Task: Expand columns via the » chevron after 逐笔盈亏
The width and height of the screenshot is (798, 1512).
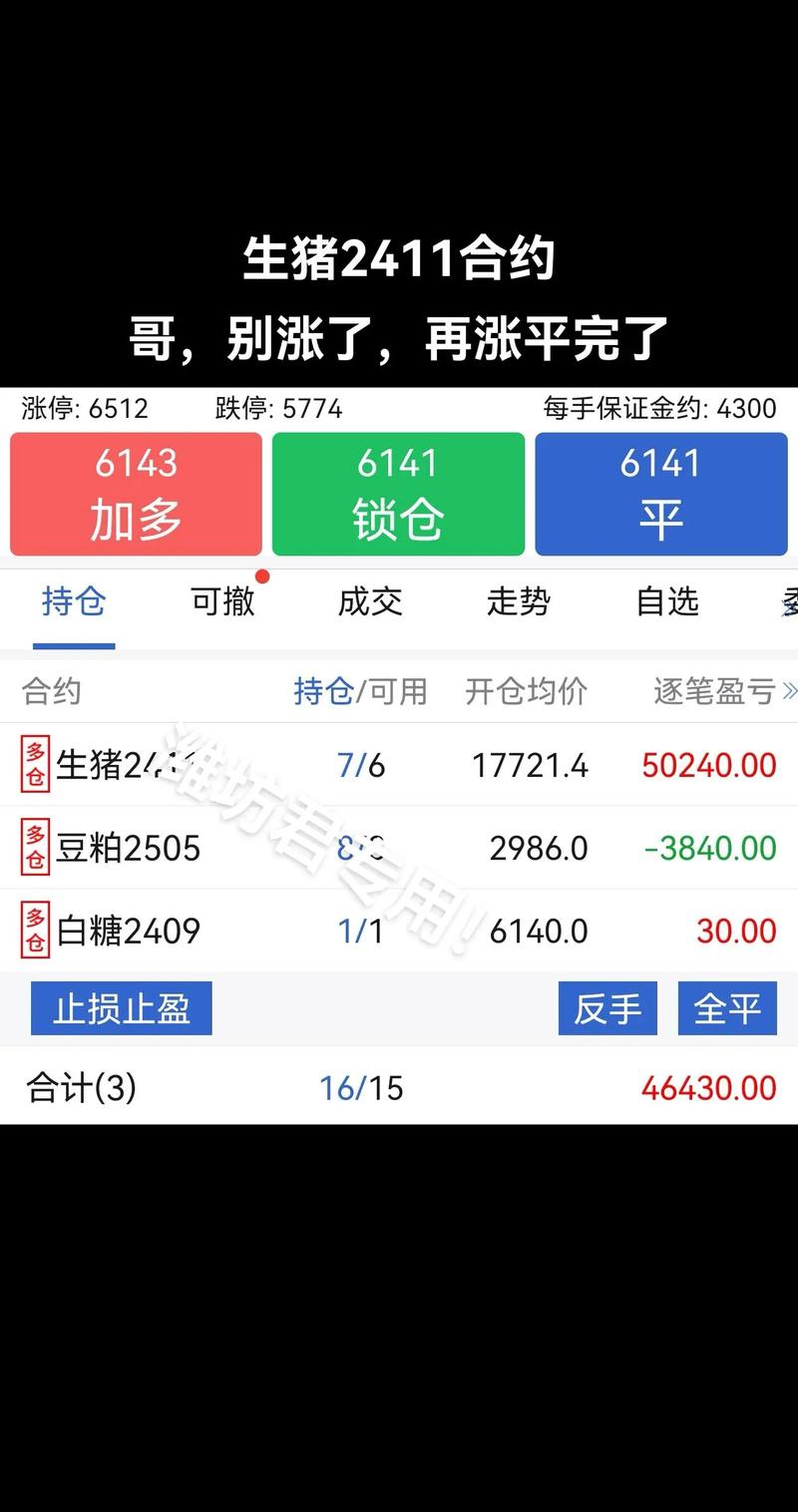Action: (x=787, y=691)
